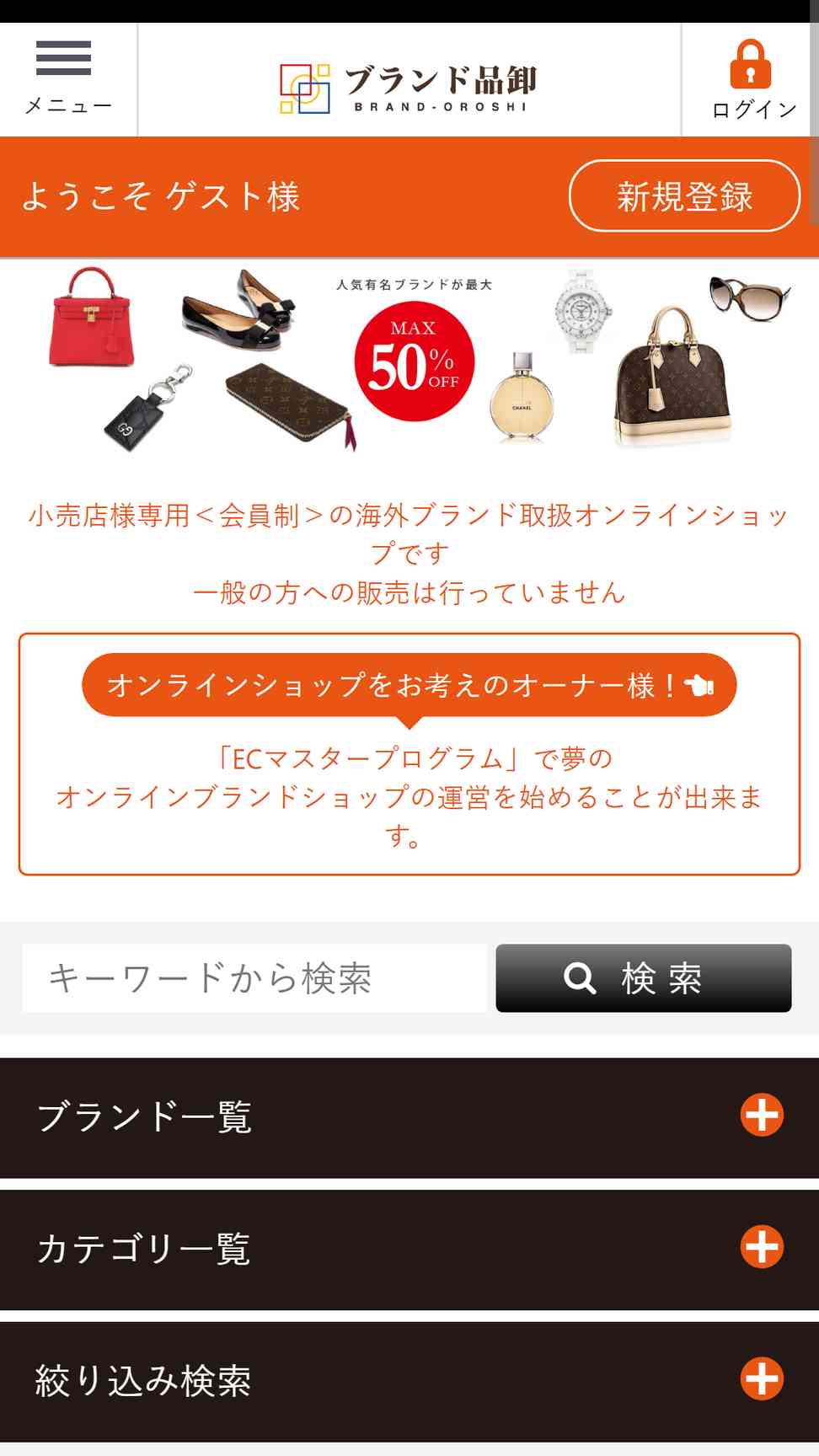Screen dimensions: 819x1456
Task: Open the メニュー hamburger menu
Action: click(x=68, y=79)
